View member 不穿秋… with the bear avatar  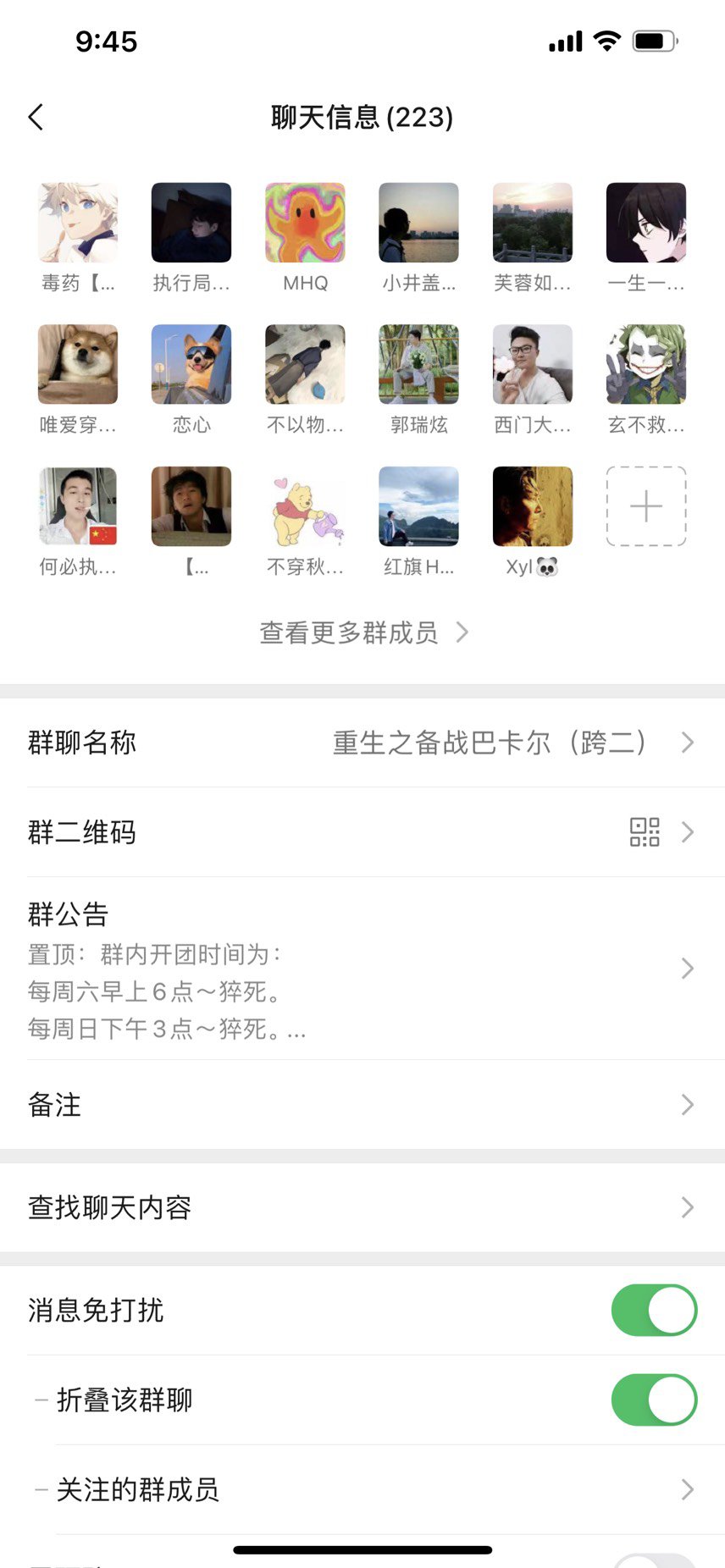click(305, 506)
